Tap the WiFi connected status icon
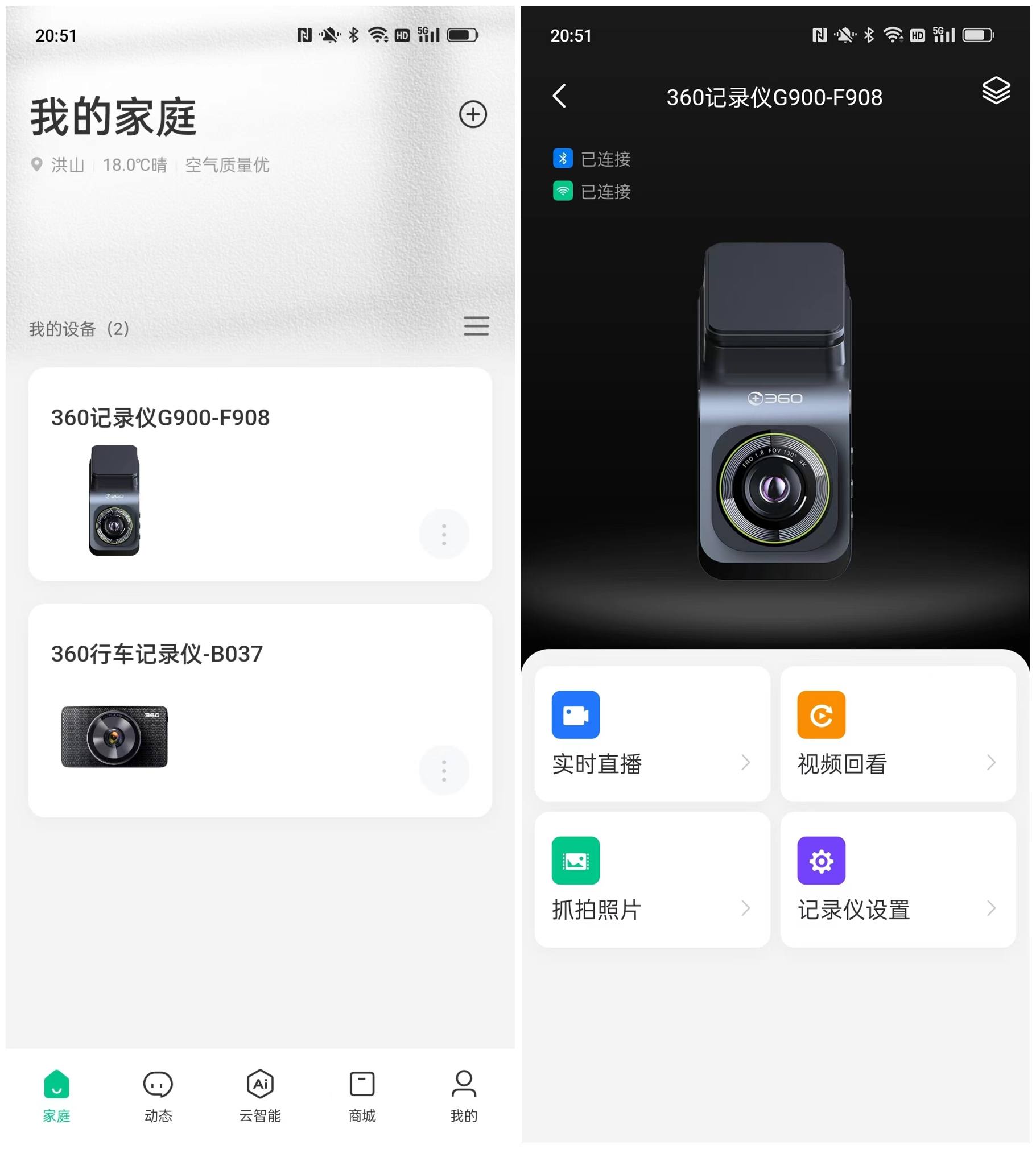Viewport: 1036px width, 1149px height. [563, 191]
